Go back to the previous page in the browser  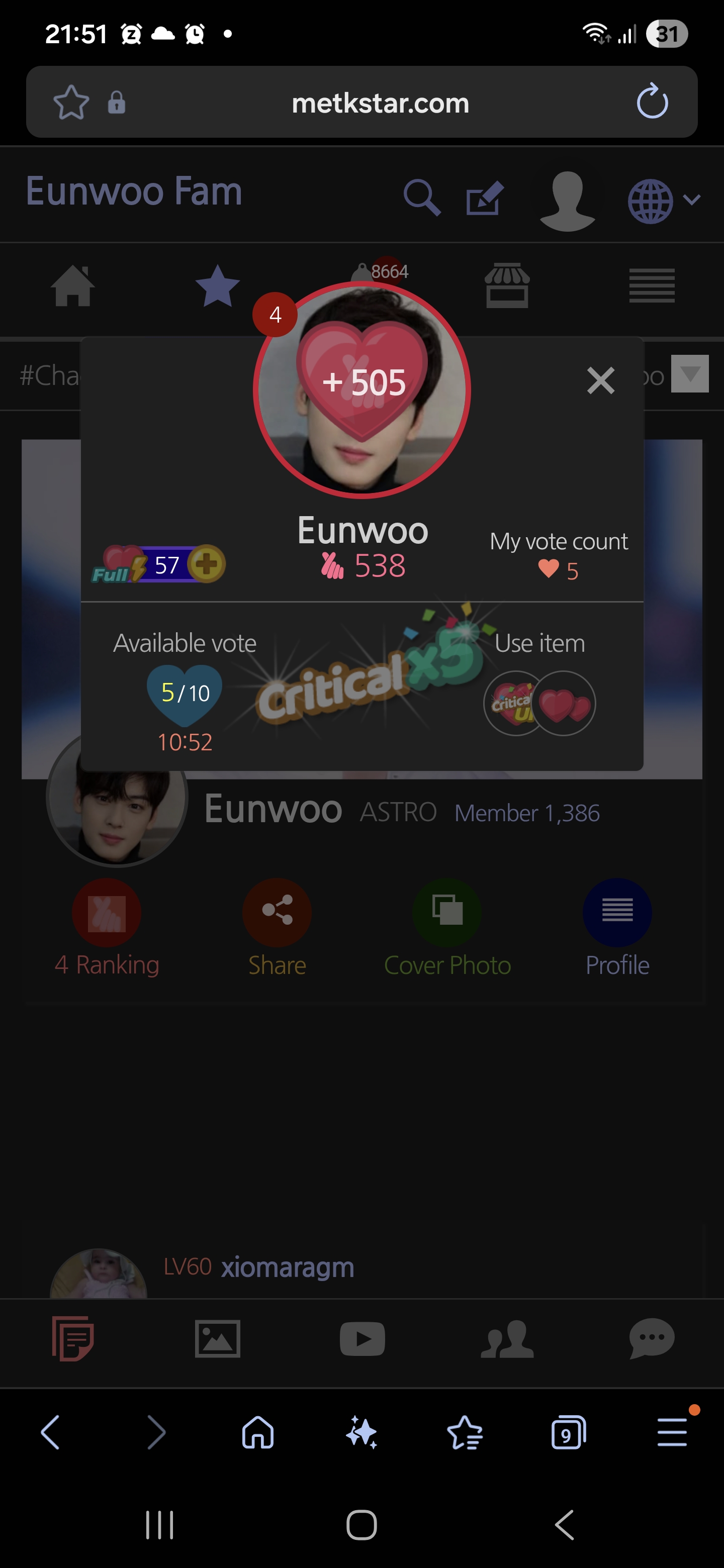pyautogui.click(x=51, y=1432)
